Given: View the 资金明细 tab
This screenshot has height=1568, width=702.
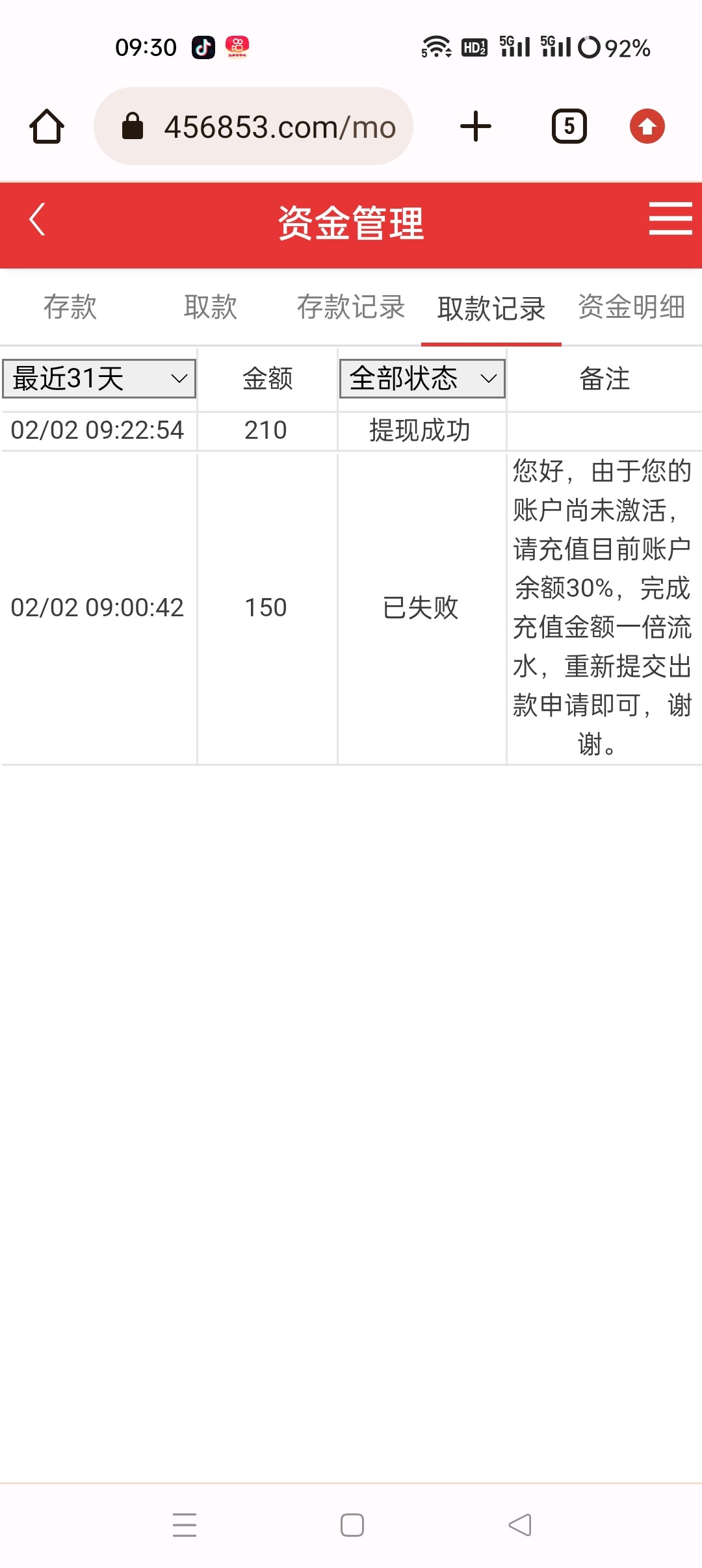Looking at the screenshot, I should pos(631,307).
